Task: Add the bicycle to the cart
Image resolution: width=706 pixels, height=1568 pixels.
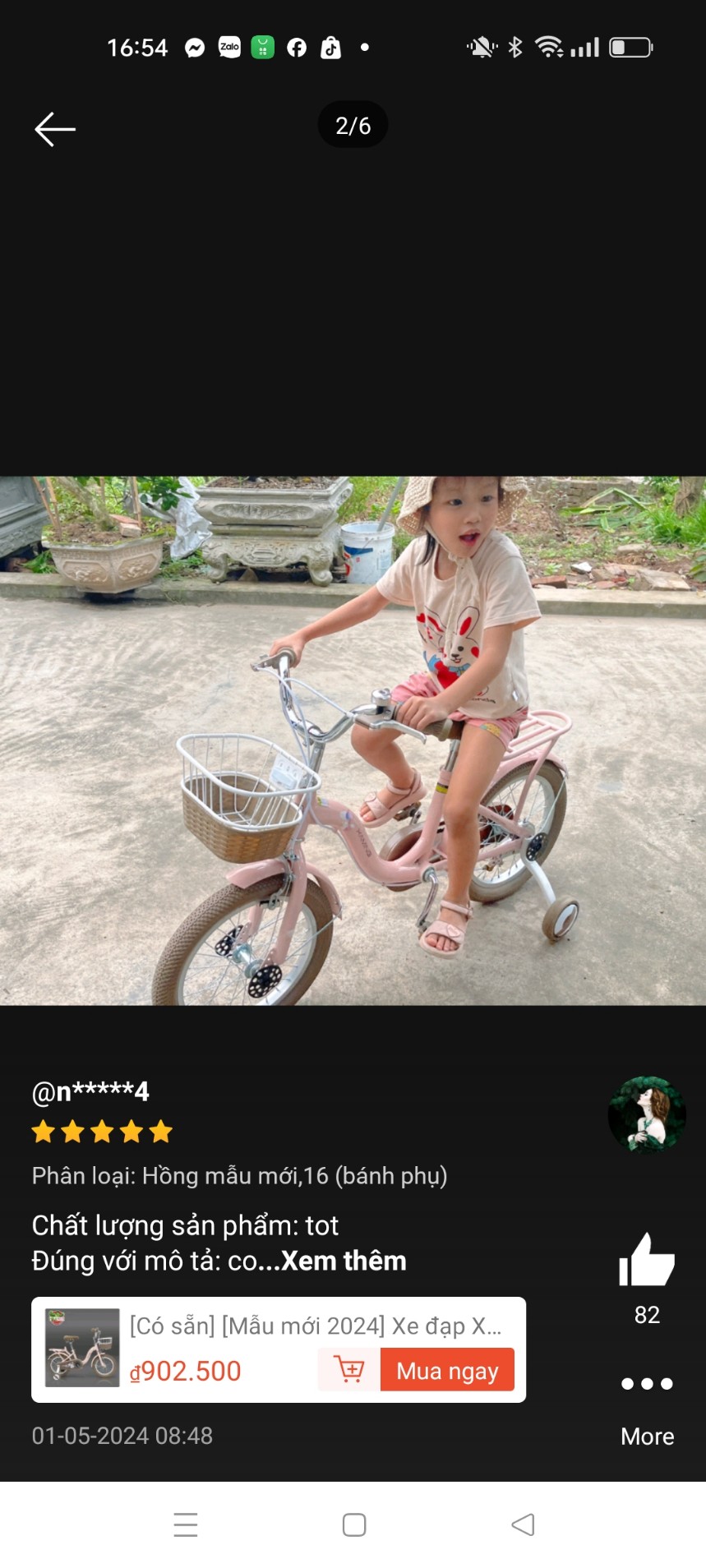Action: click(x=349, y=1369)
